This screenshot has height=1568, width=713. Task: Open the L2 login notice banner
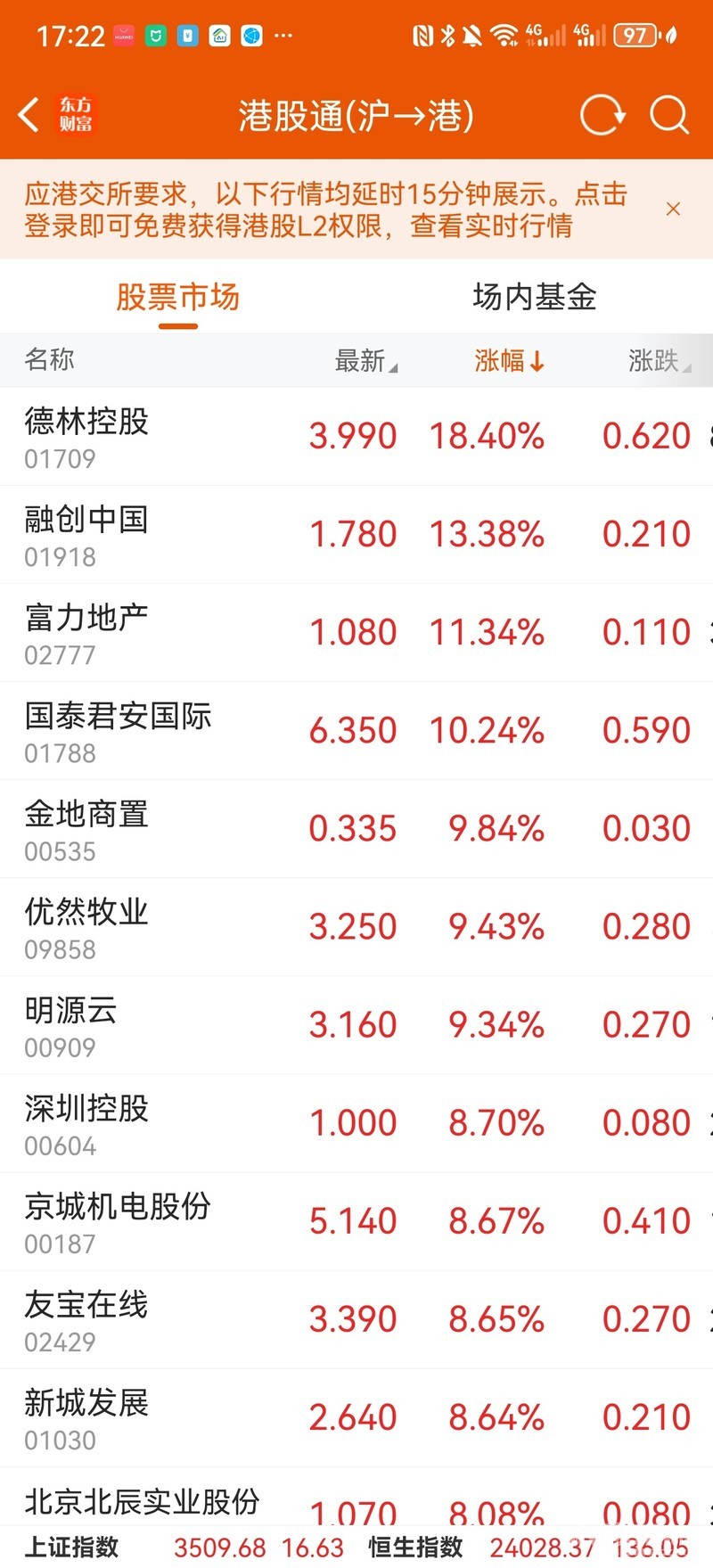tap(325, 209)
